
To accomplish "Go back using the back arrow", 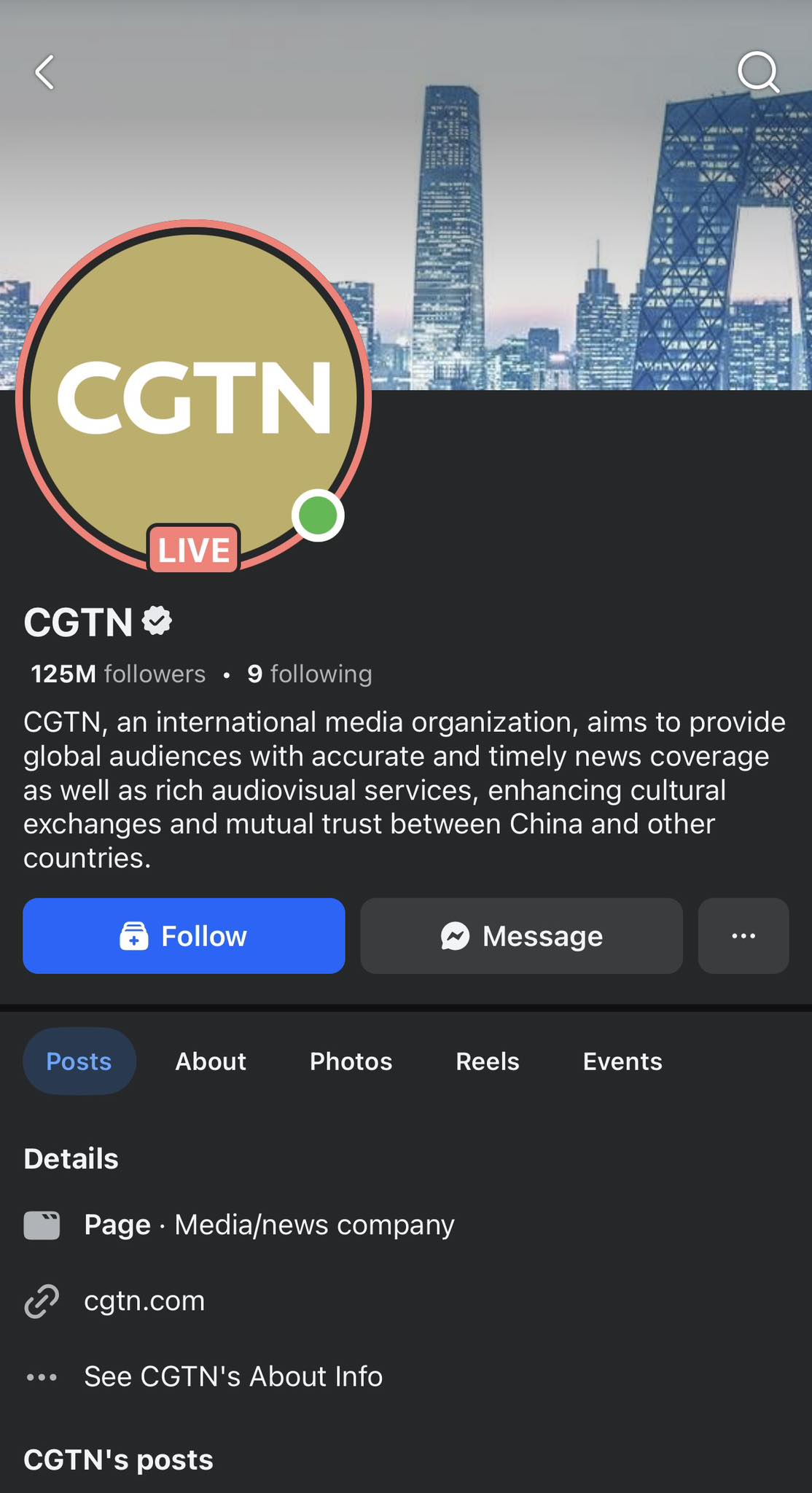I will point(45,72).
